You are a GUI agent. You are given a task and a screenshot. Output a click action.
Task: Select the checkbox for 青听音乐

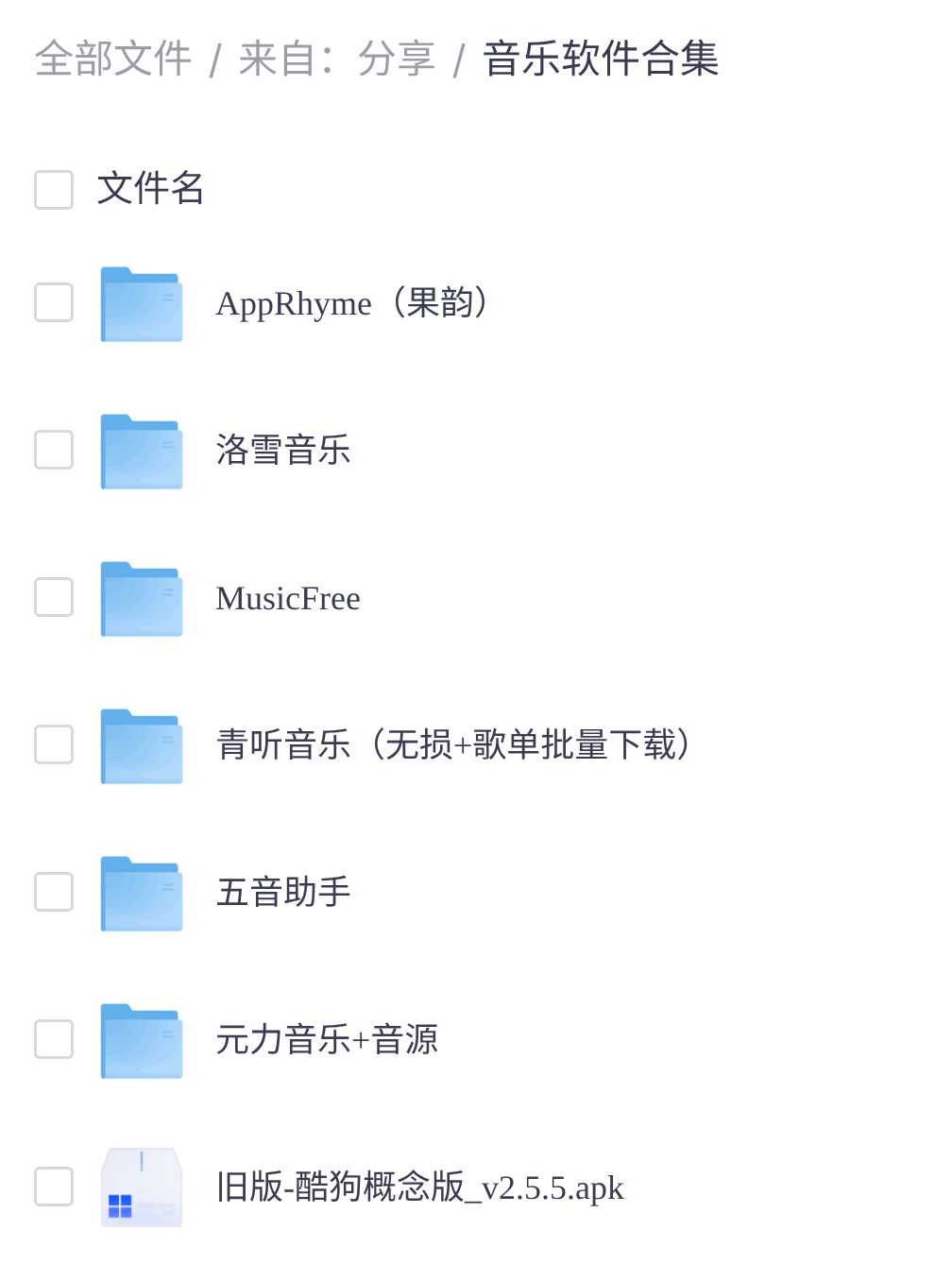[x=54, y=744]
